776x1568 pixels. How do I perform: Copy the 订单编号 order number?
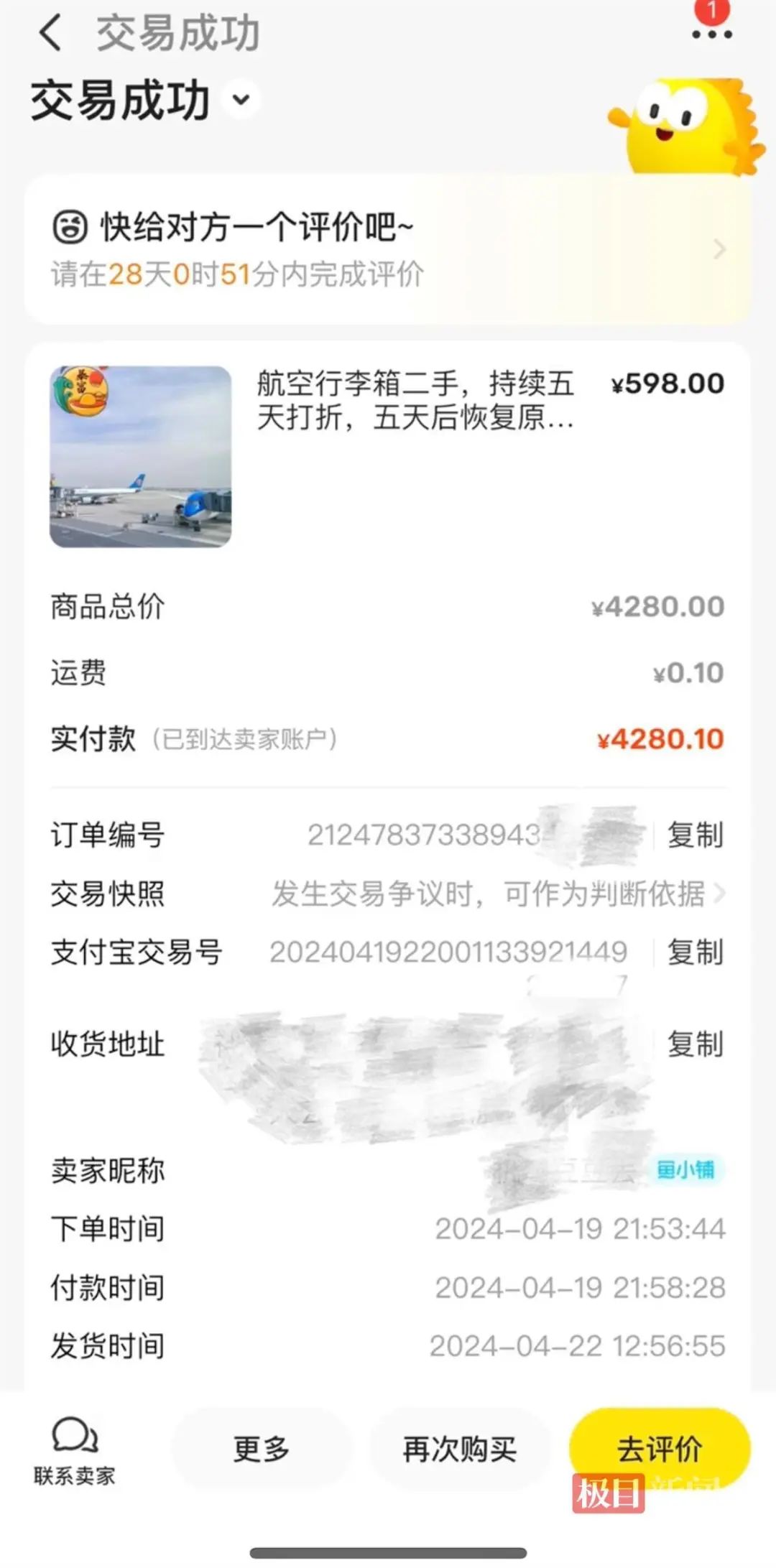(694, 835)
